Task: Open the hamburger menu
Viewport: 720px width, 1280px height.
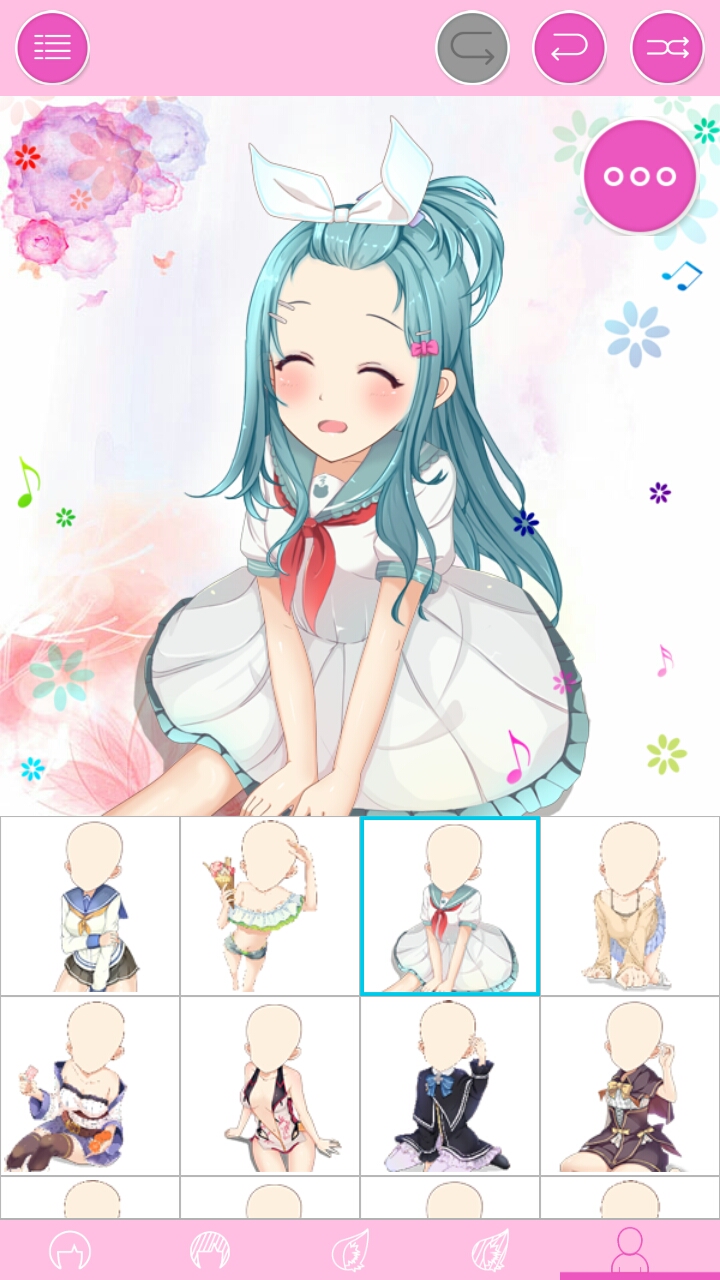Action: 52,47
